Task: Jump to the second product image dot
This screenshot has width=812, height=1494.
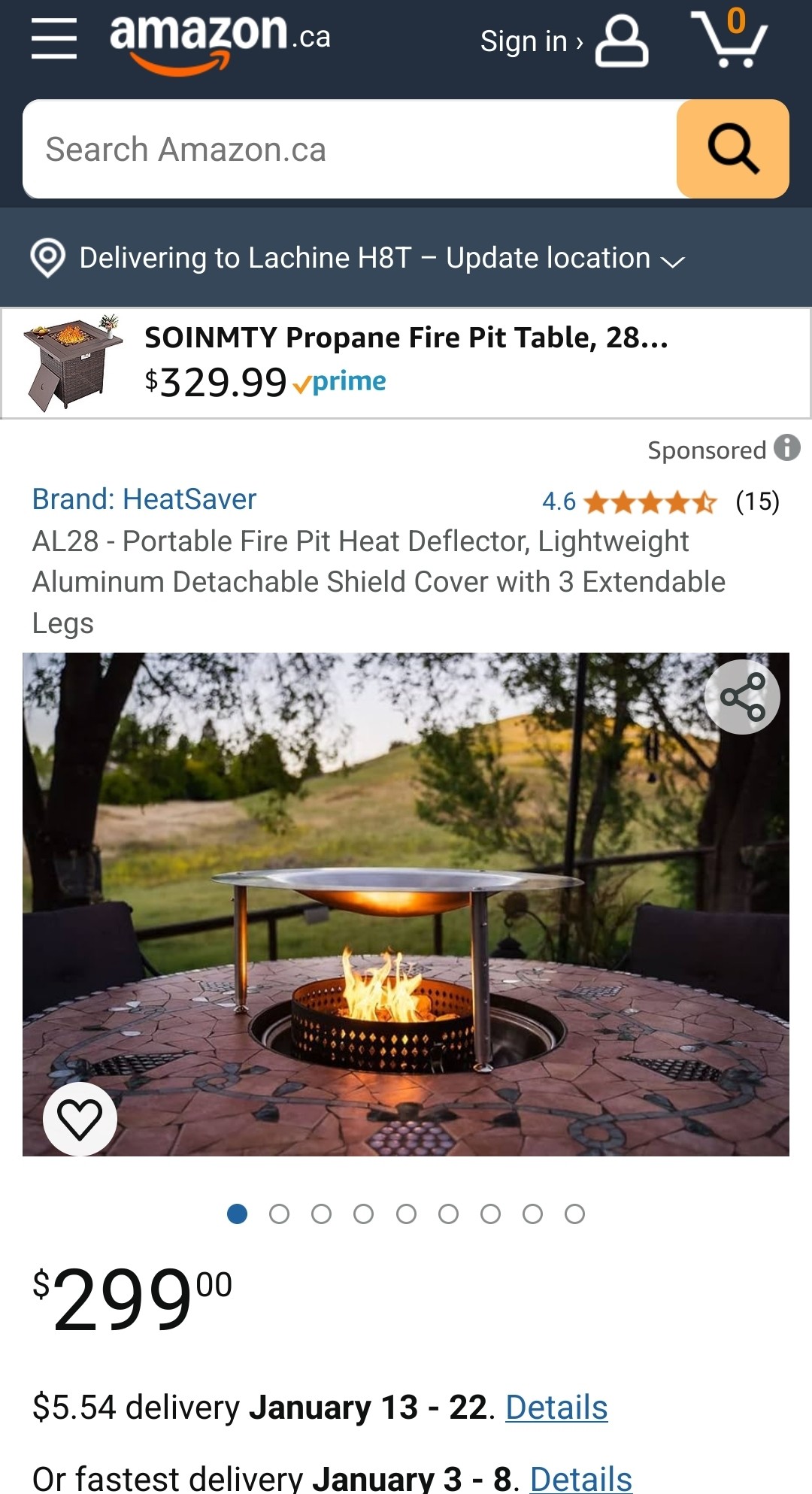Action: (x=279, y=1214)
